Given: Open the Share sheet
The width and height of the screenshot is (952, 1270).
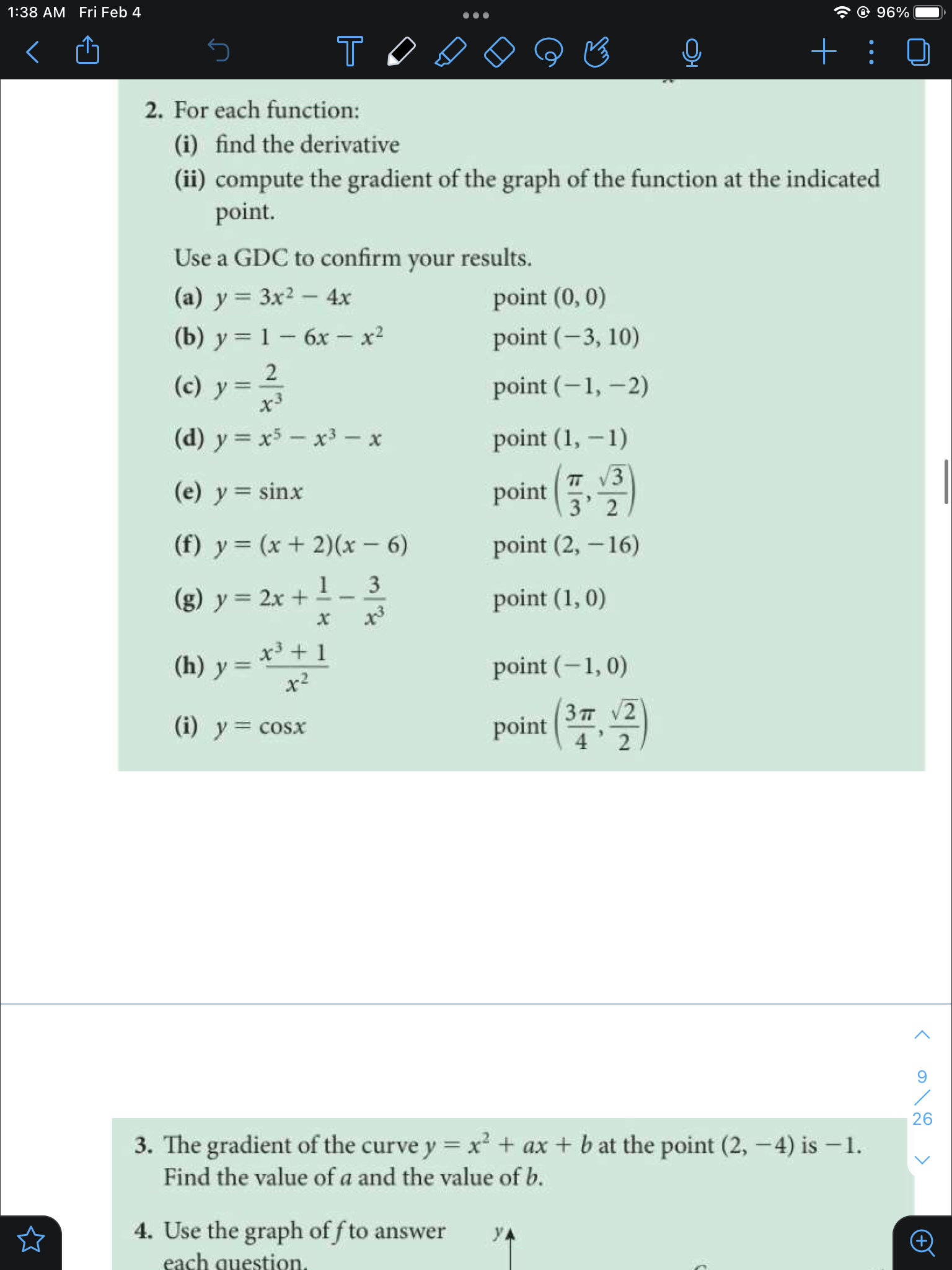Looking at the screenshot, I should click(87, 50).
